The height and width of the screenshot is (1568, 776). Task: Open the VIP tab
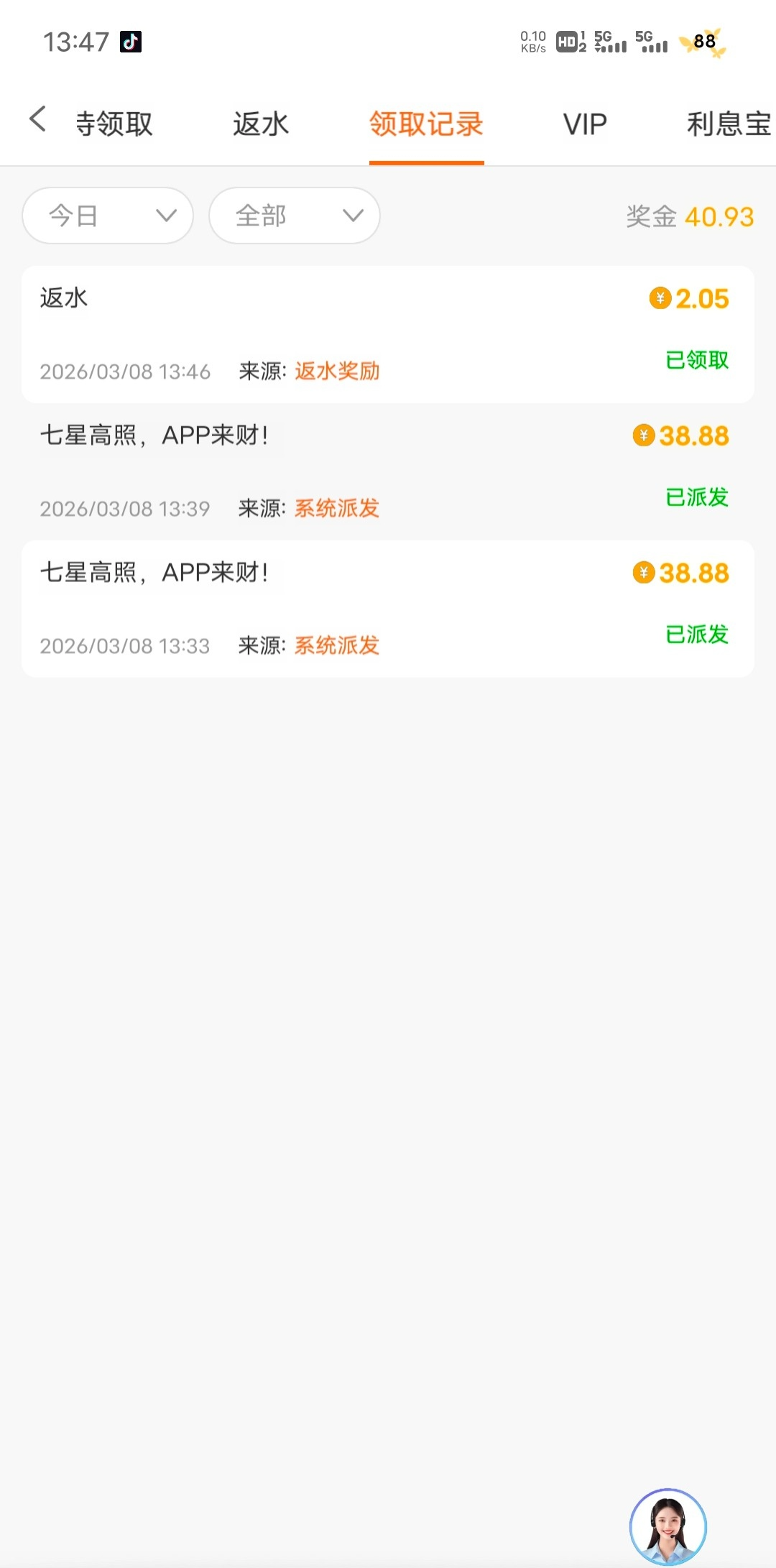tap(585, 124)
